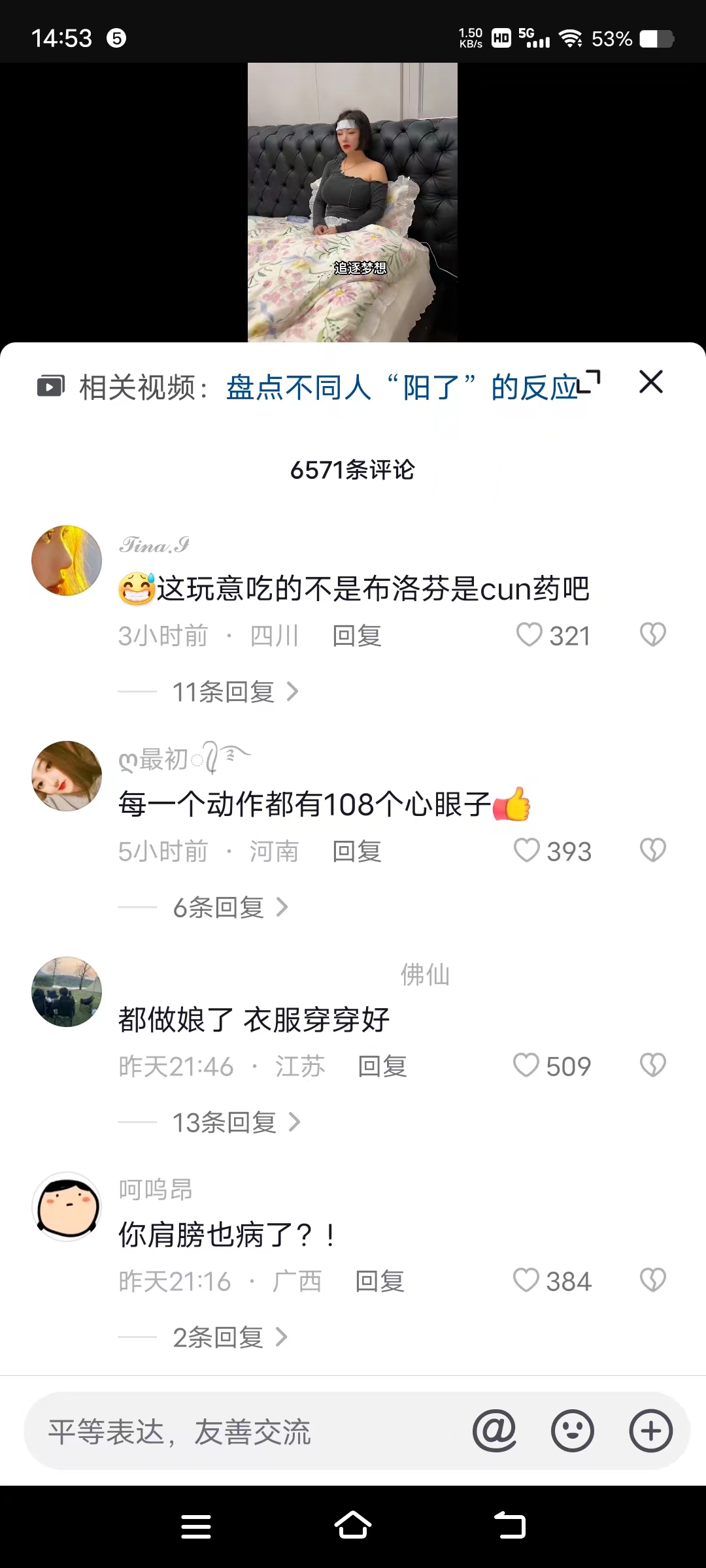
Task: Open 呵鸣昂's profile avatar
Action: (x=67, y=1206)
